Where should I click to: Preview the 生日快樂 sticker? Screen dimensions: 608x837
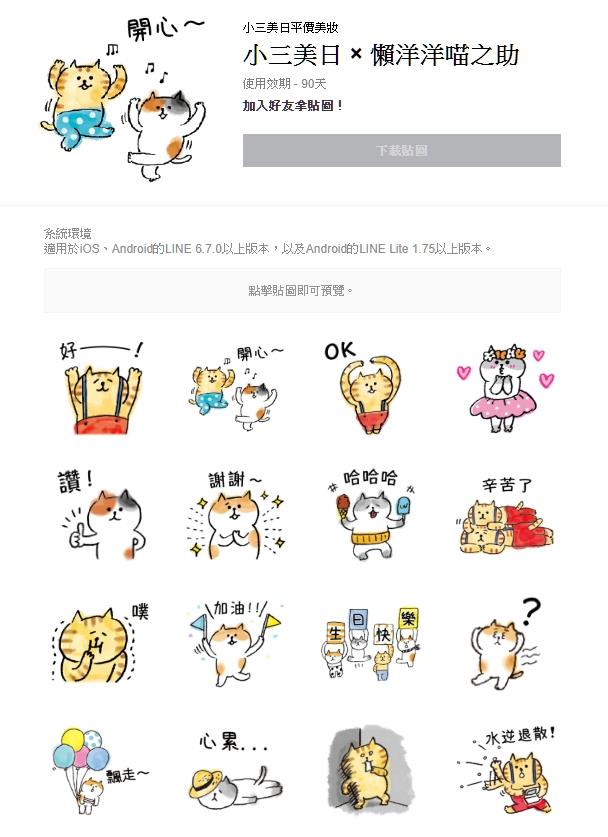click(368, 642)
